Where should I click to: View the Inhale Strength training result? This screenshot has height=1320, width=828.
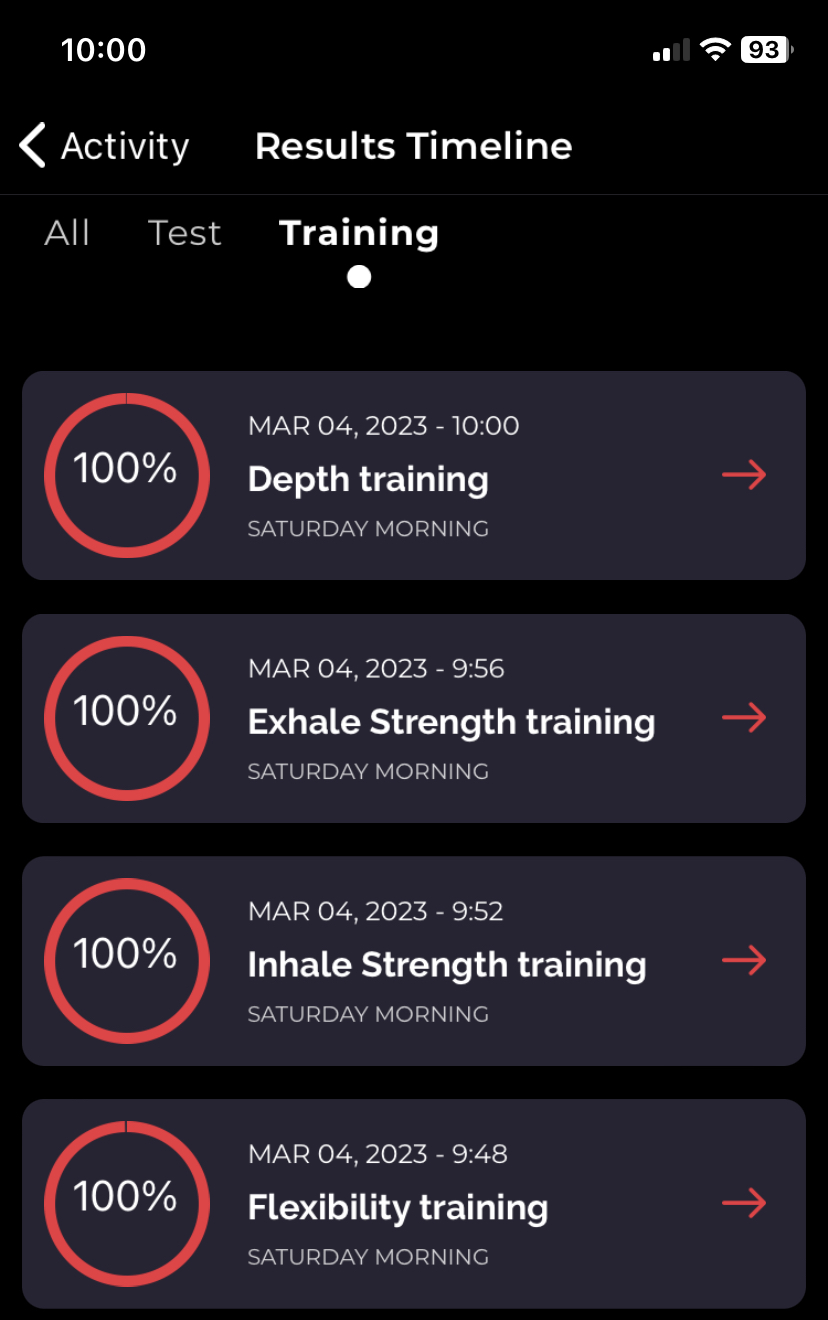pyautogui.click(x=413, y=961)
